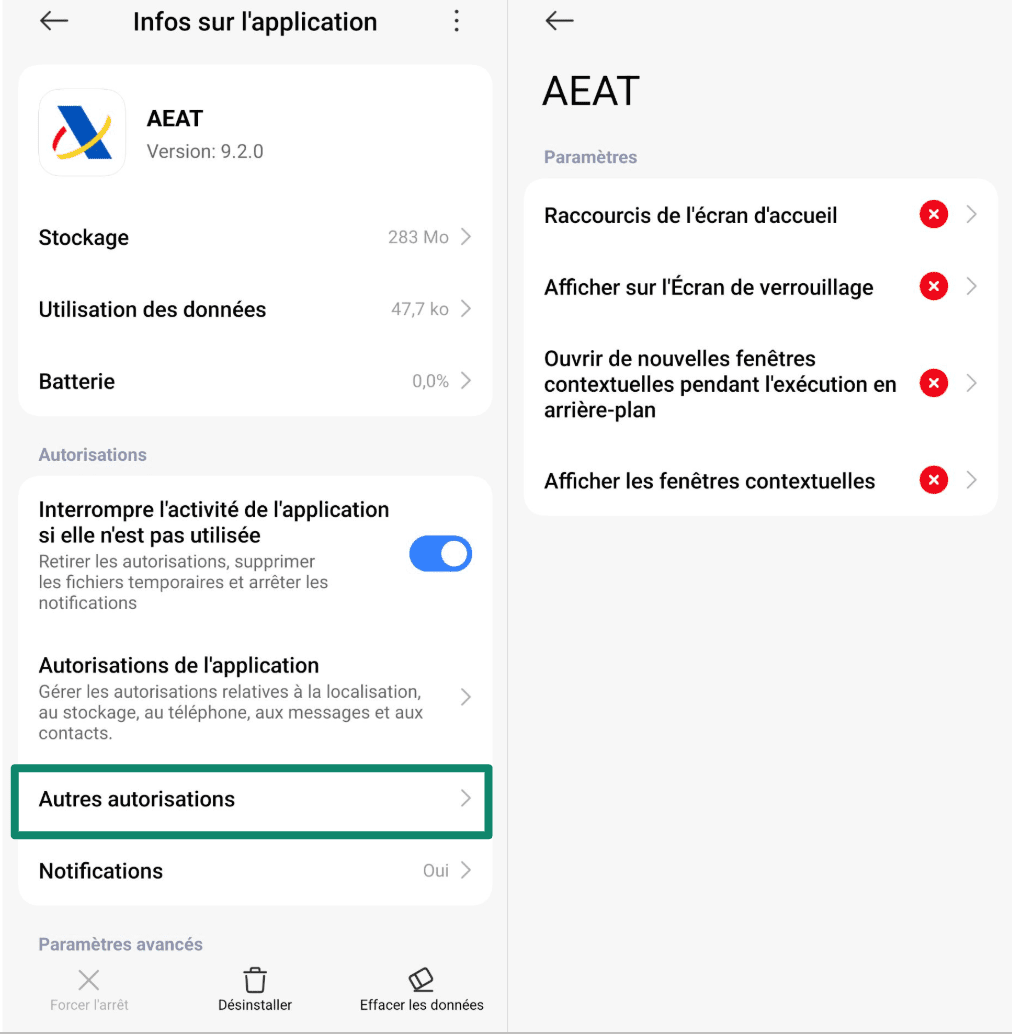The width and height of the screenshot is (1012, 1034).
Task: Go back from the AEAT permissions page
Action: pos(560,21)
